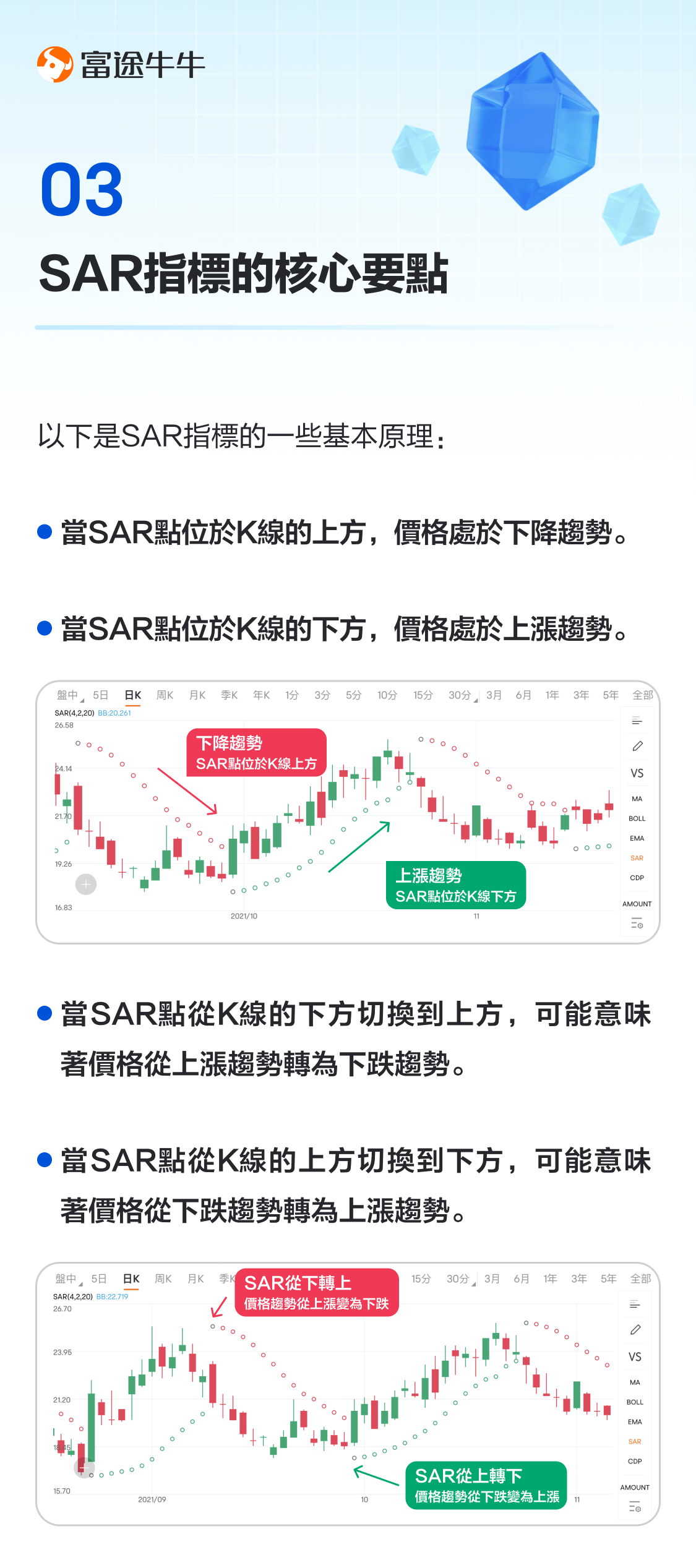Toggle the BOLL indicator

(x=637, y=818)
